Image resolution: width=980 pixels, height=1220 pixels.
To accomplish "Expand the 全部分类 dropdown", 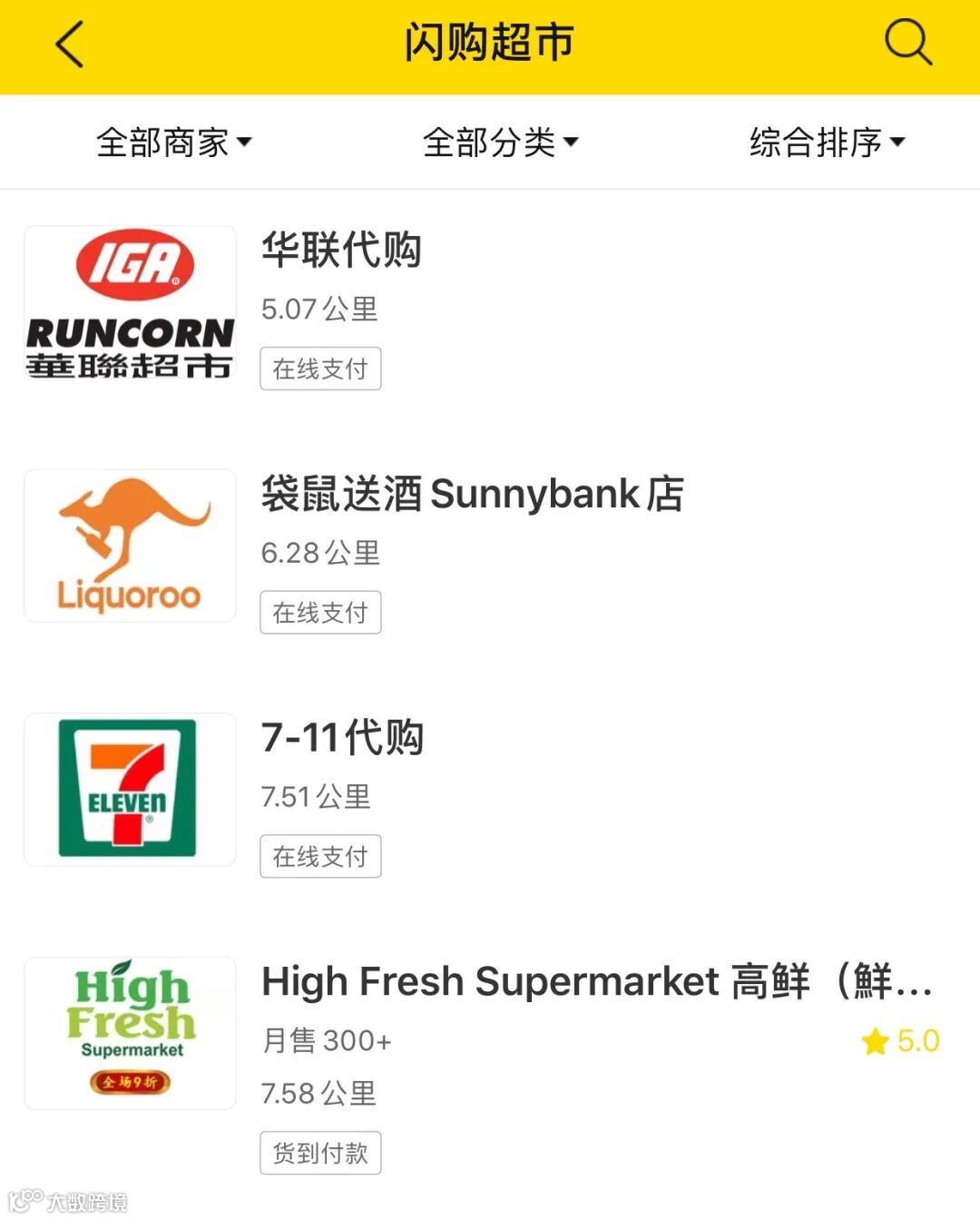I will [500, 143].
